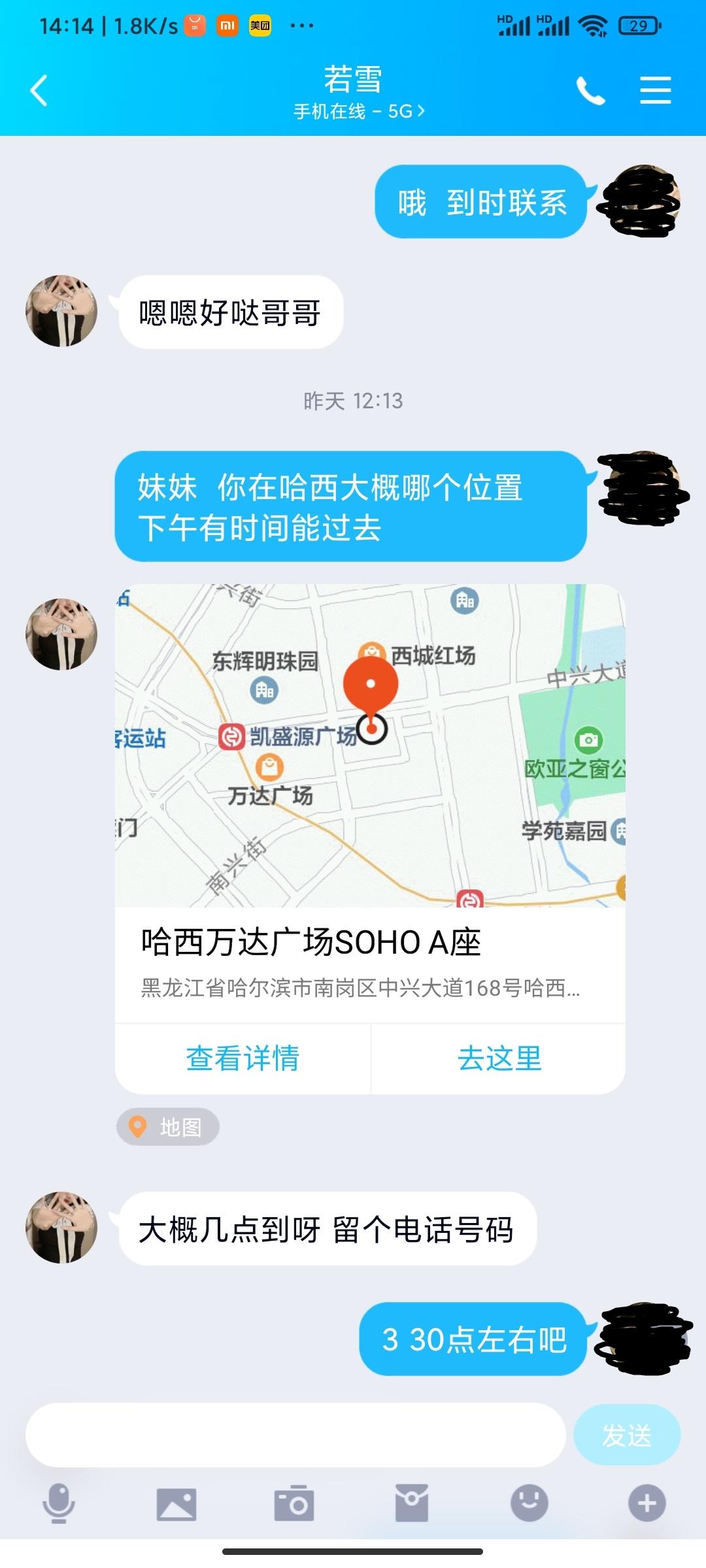Tap 去这里 to navigate there
The image size is (706, 1568).
click(499, 1058)
